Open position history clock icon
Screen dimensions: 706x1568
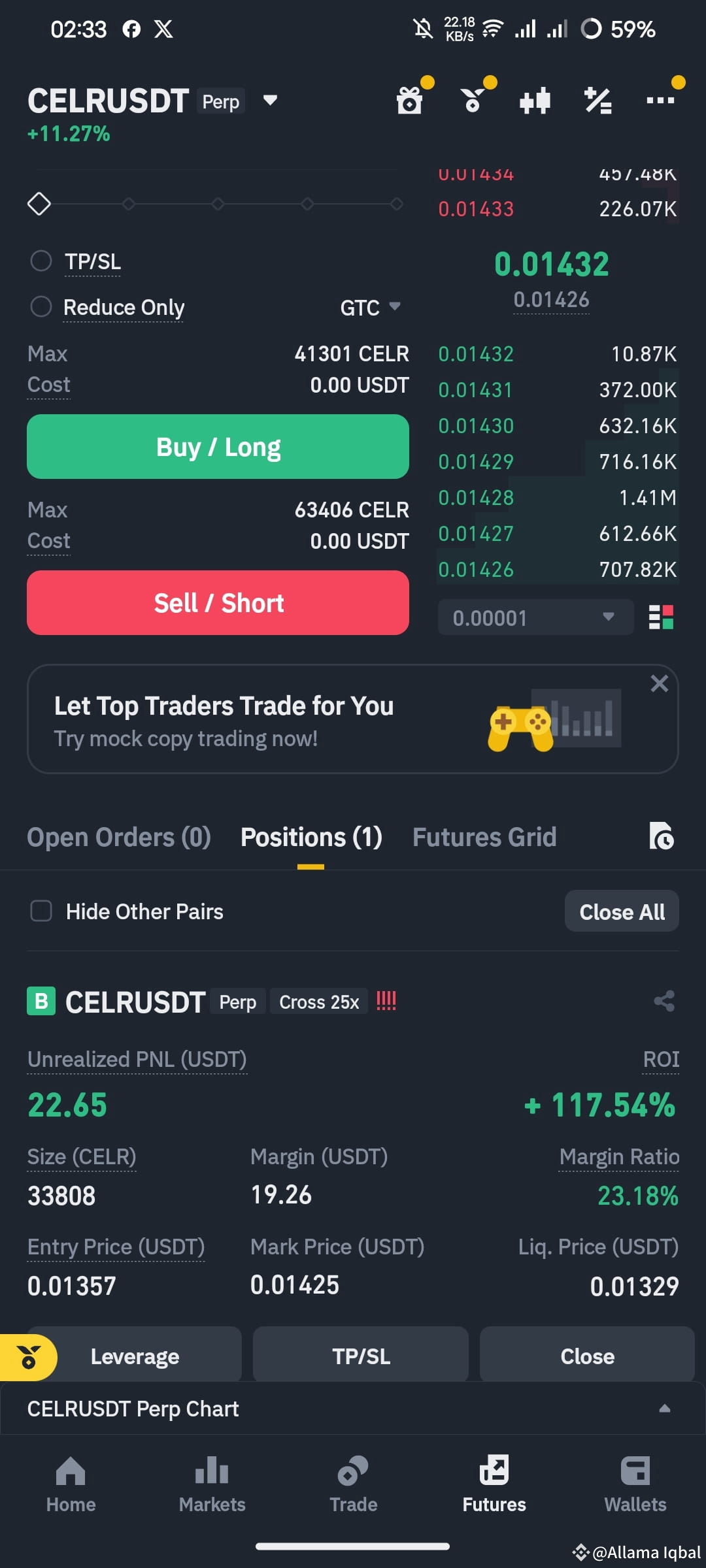coord(663,837)
